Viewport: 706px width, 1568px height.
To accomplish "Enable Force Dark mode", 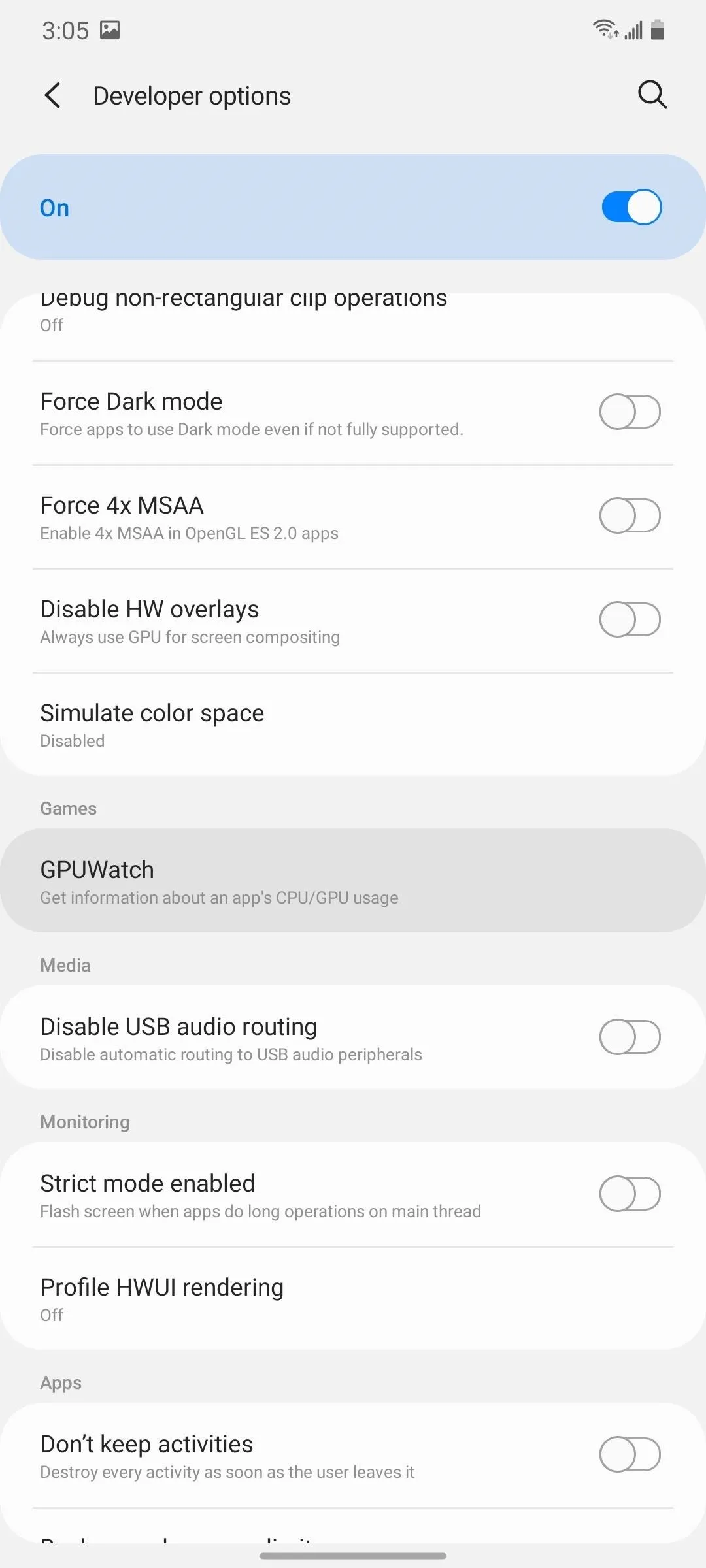I will tap(630, 412).
